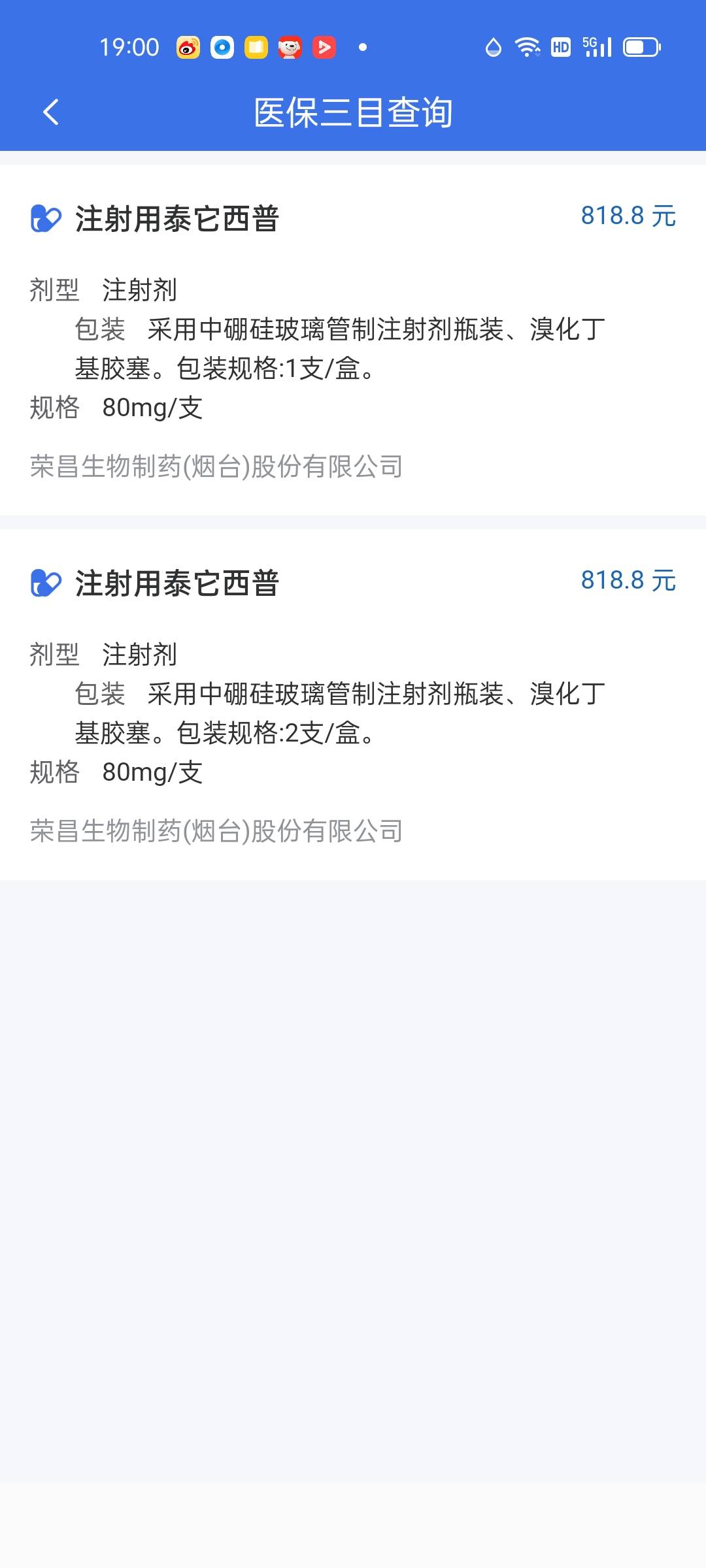
Task: Tap the water drop icon in status bar
Action: point(492,46)
